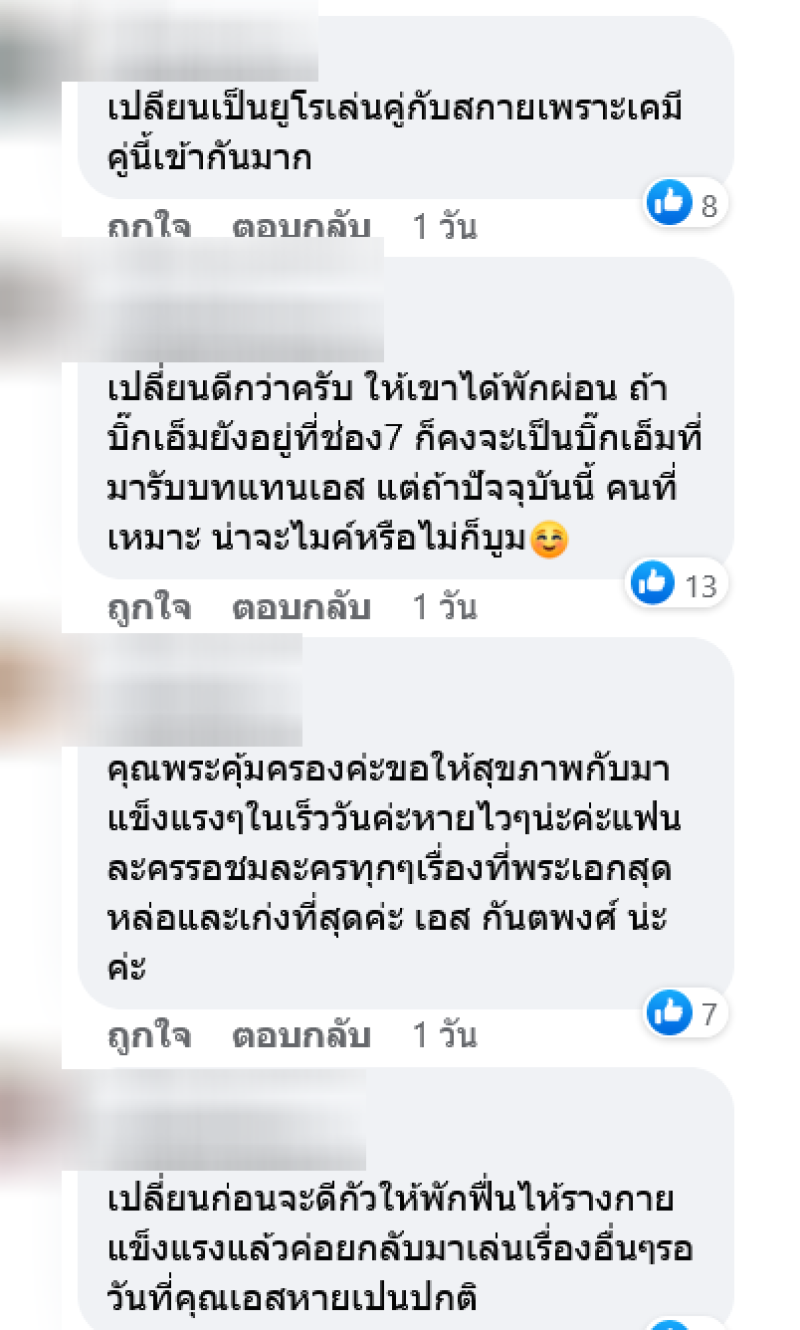Screen dimensions: 800x1330
Task: Like the comment about ไมค์หรือไม่ก็บูม
Action: click(x=149, y=607)
